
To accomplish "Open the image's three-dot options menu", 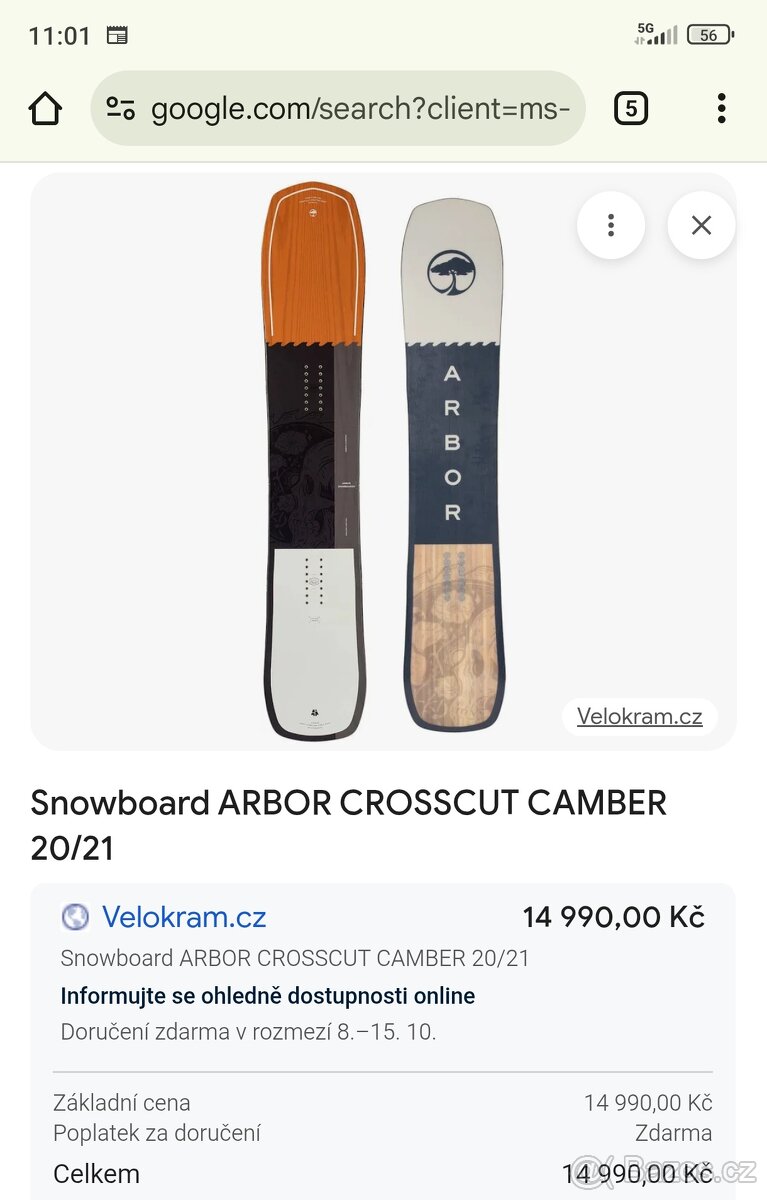I will [x=610, y=225].
